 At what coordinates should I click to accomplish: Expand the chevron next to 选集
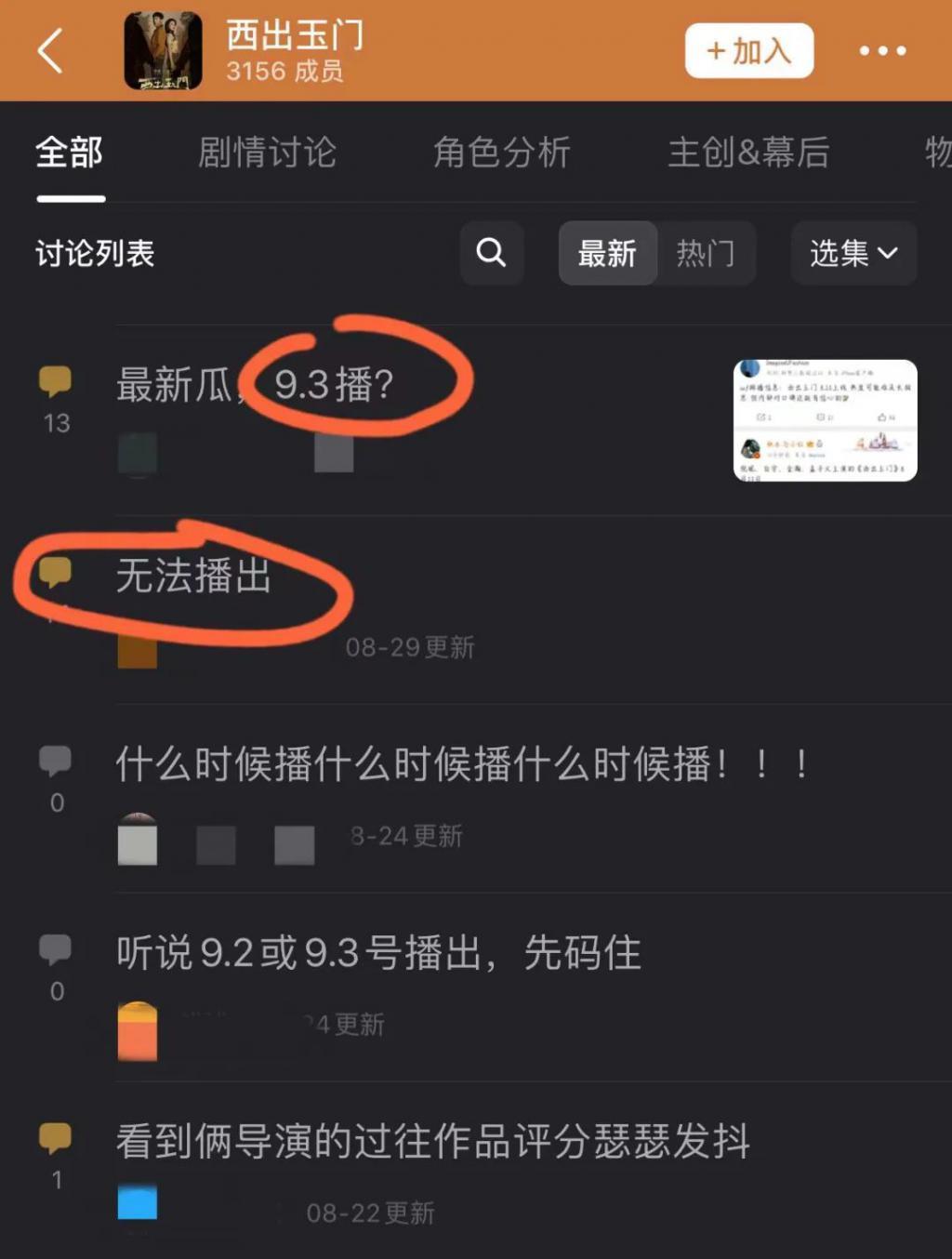pyautogui.click(x=886, y=255)
